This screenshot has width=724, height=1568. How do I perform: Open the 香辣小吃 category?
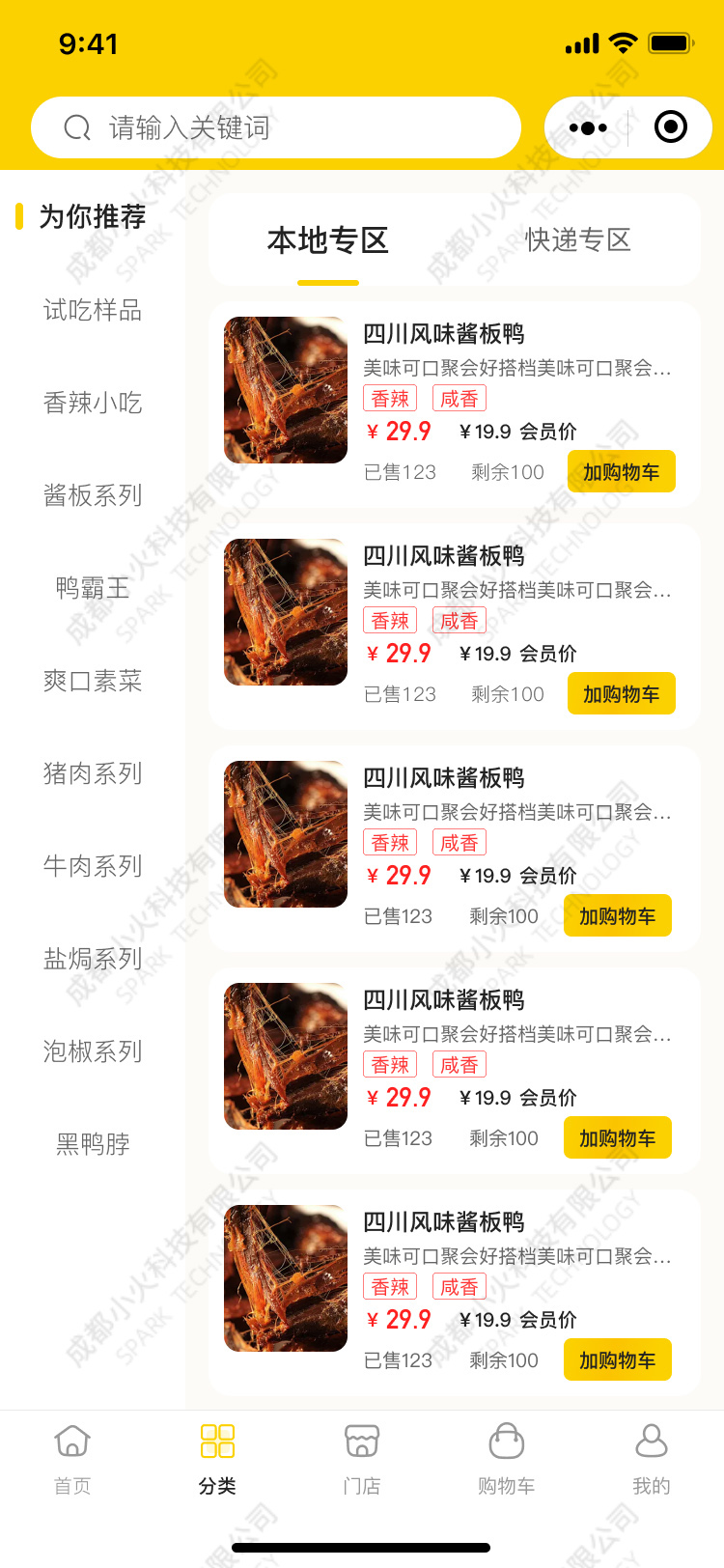[x=93, y=403]
